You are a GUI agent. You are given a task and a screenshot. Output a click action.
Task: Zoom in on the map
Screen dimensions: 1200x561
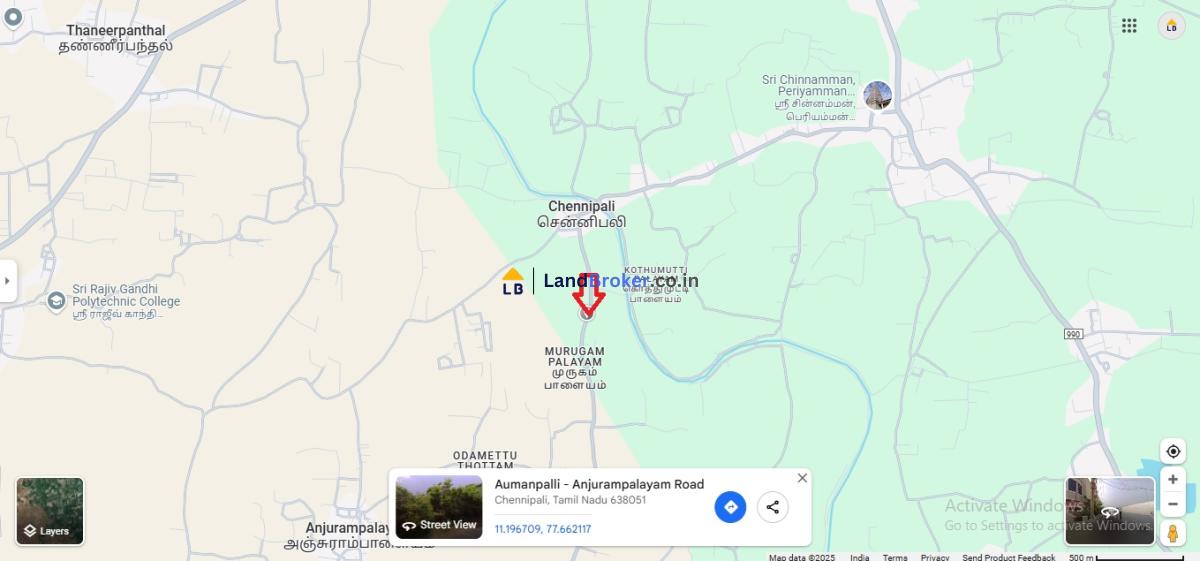point(1172,480)
